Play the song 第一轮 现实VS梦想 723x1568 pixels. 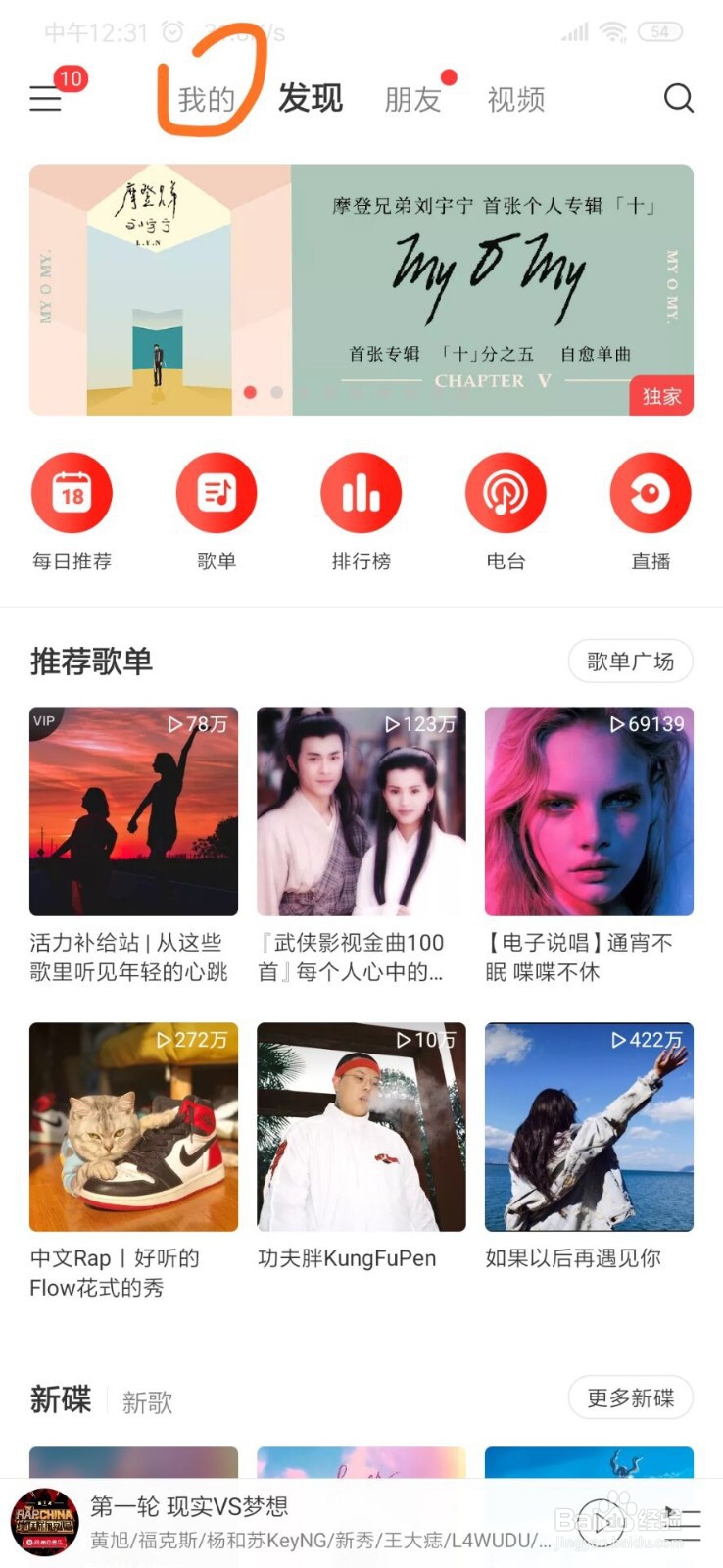tap(599, 1522)
